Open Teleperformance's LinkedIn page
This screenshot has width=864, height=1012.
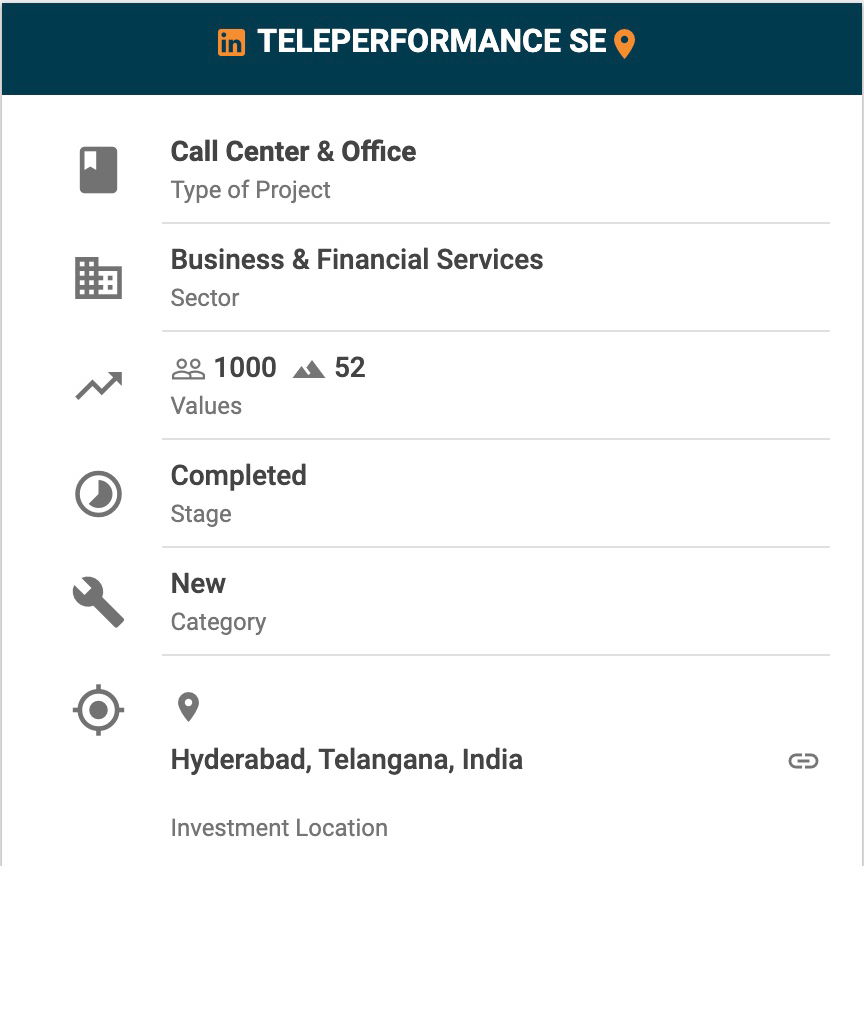[x=231, y=43]
